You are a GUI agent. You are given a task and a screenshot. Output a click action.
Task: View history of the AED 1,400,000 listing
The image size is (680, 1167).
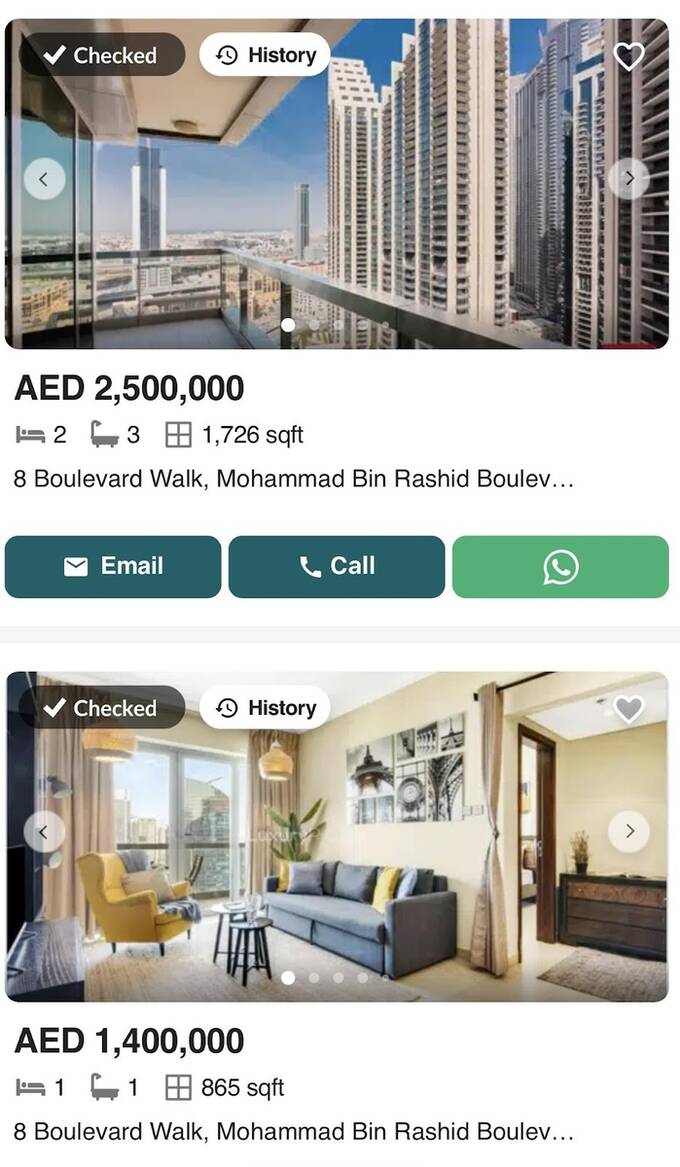point(265,708)
